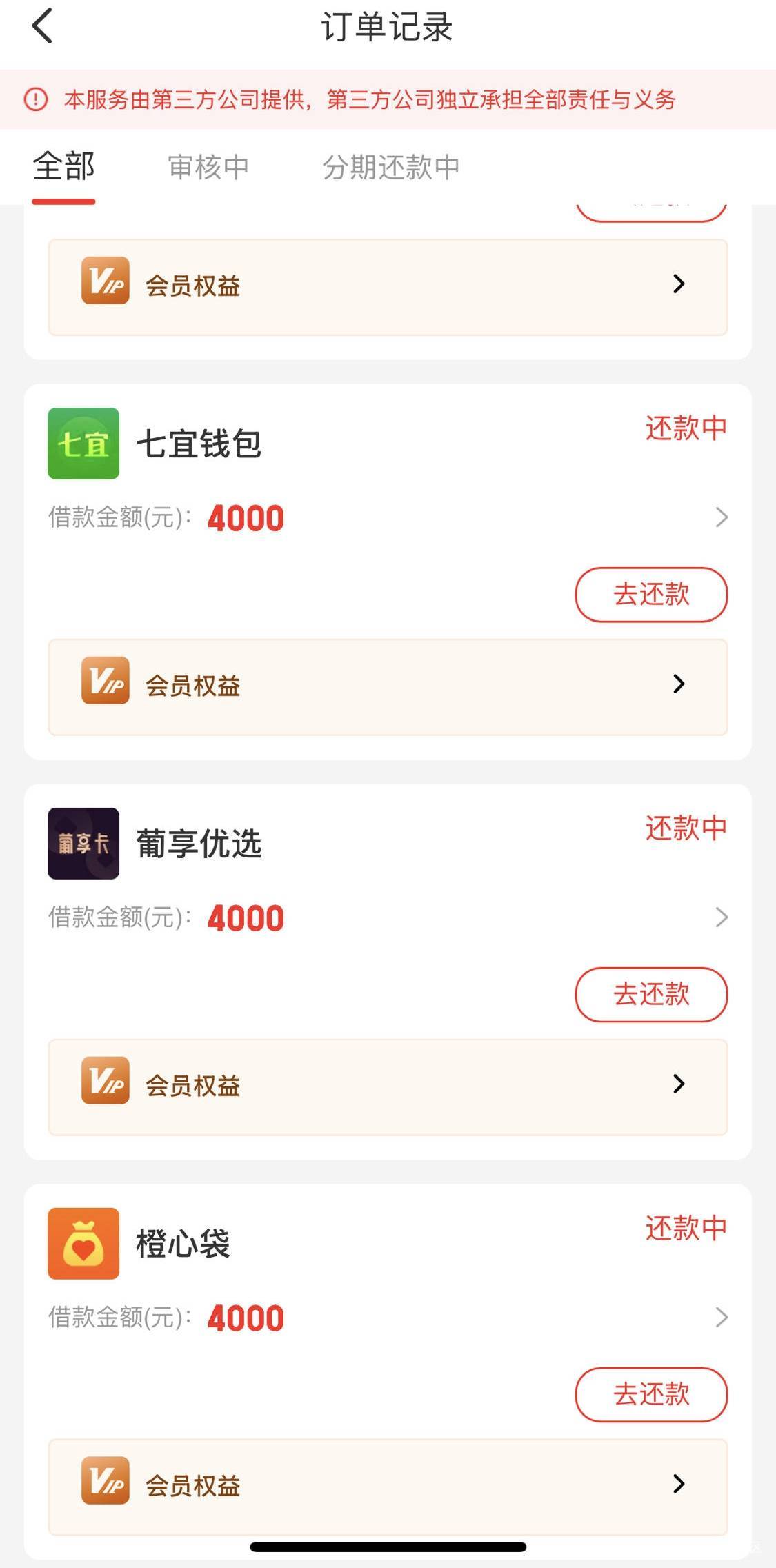This screenshot has height=1568, width=776.
Task: Switch to the 分期还款中 tab
Action: [390, 167]
